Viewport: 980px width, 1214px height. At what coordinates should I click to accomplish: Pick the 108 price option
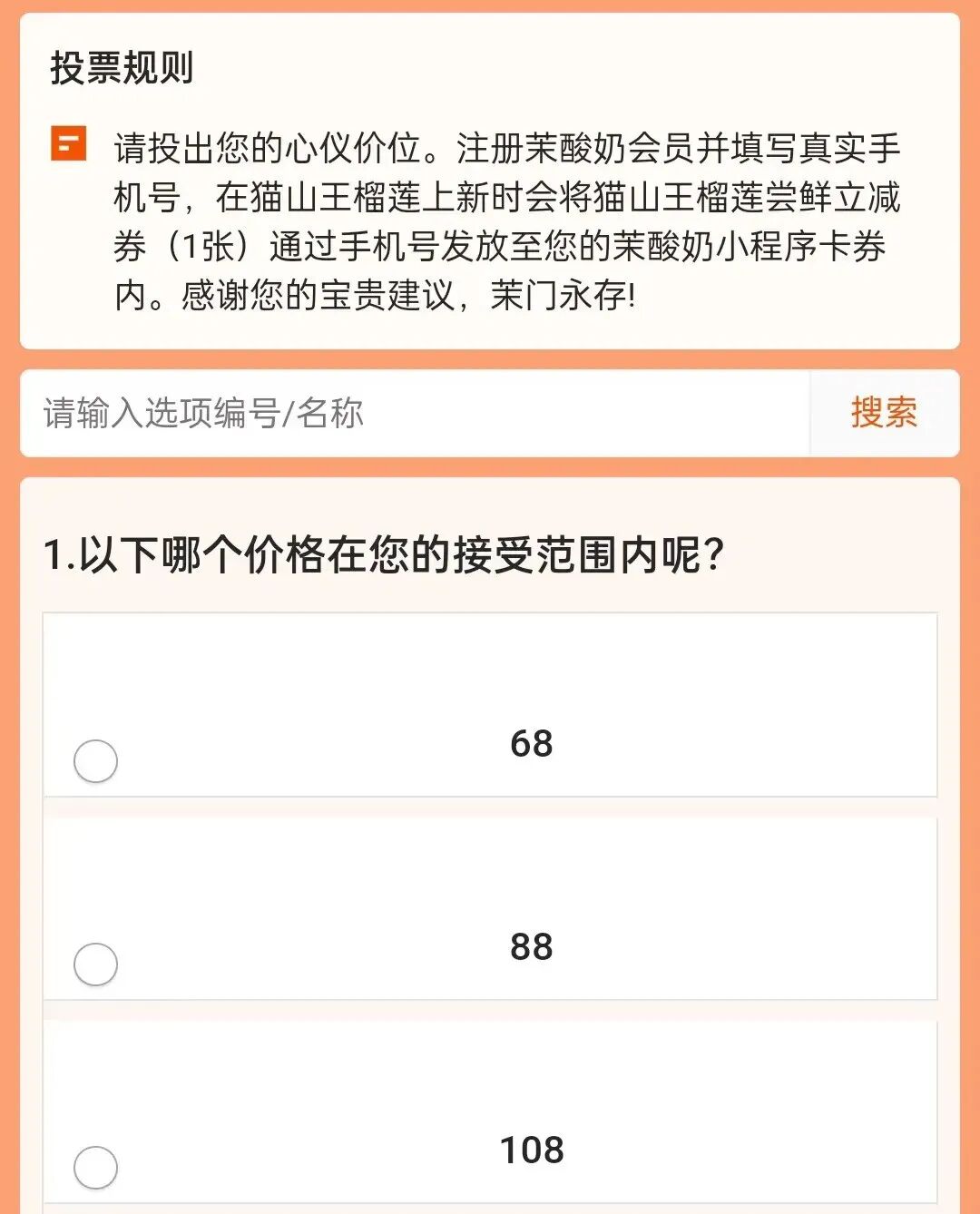[x=95, y=1167]
